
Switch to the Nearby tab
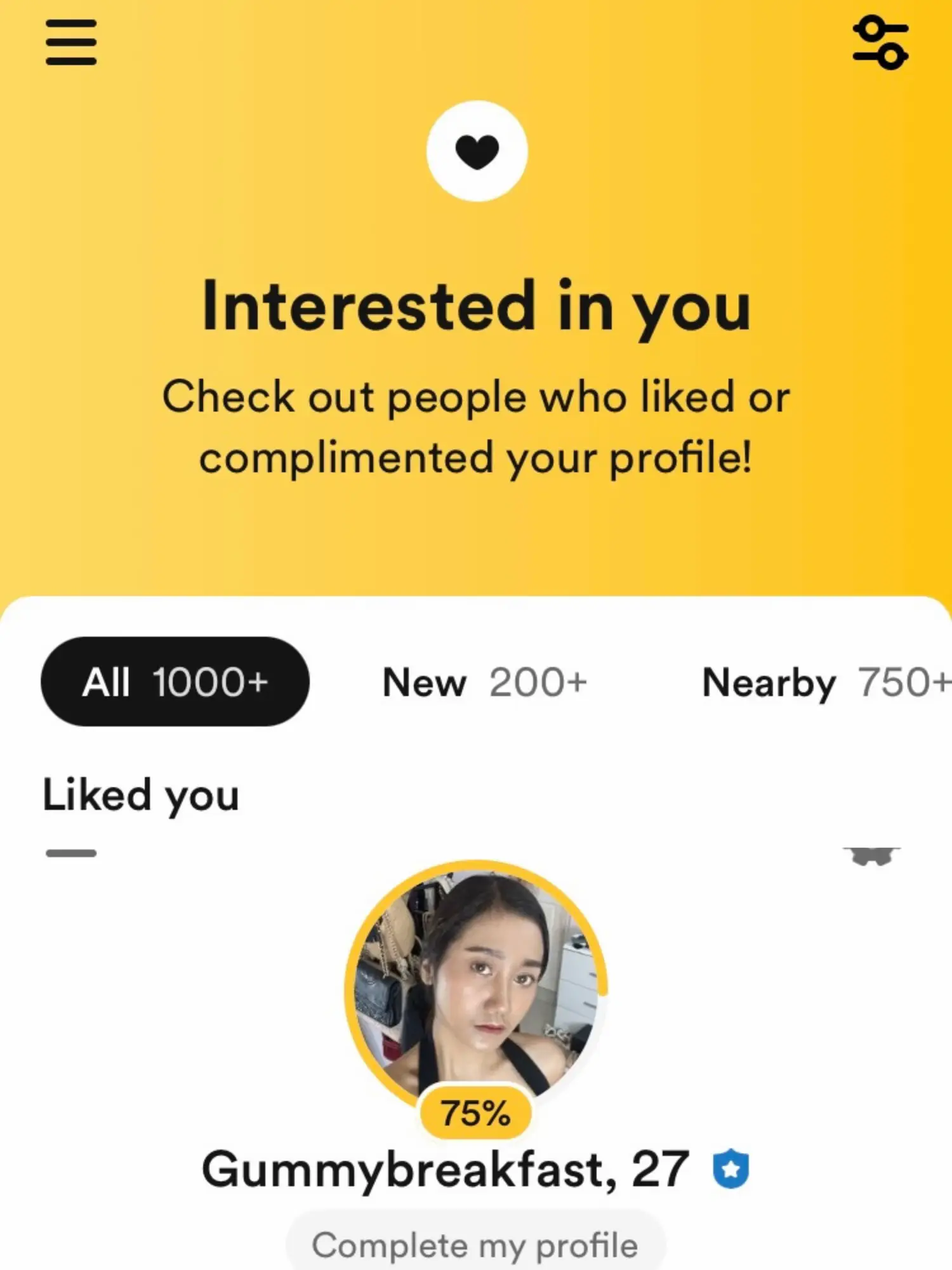pyautogui.click(x=825, y=683)
